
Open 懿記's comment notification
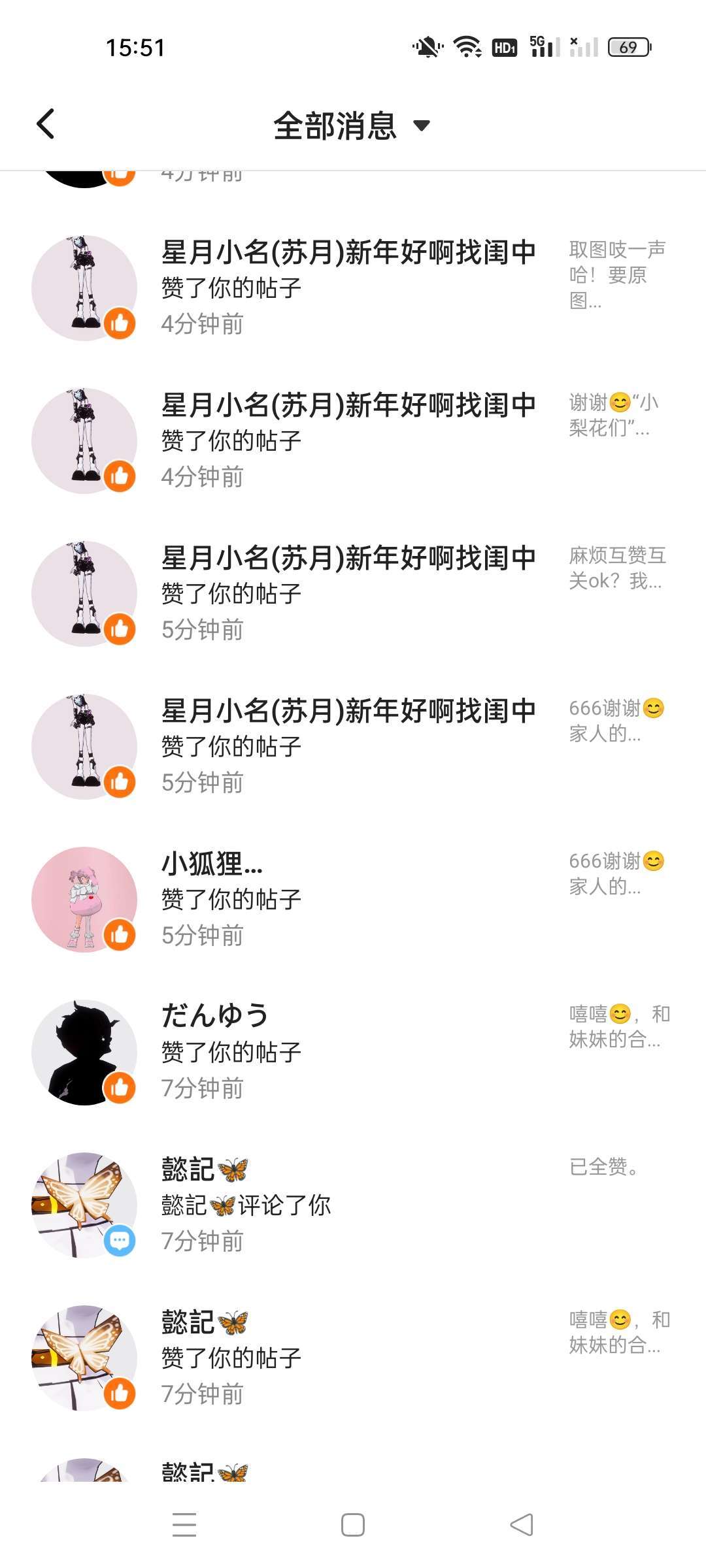349,1205
